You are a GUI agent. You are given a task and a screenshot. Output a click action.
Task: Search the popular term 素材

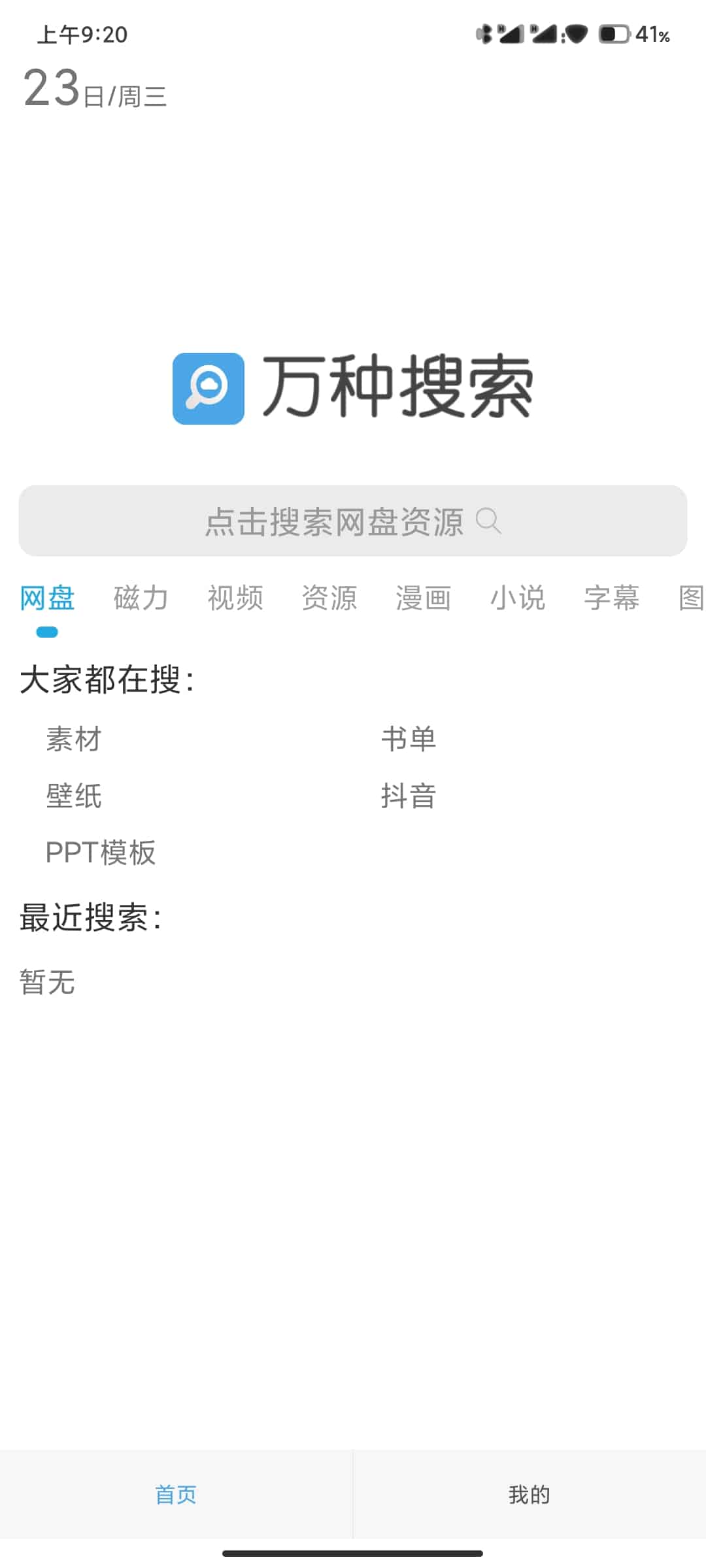click(74, 739)
